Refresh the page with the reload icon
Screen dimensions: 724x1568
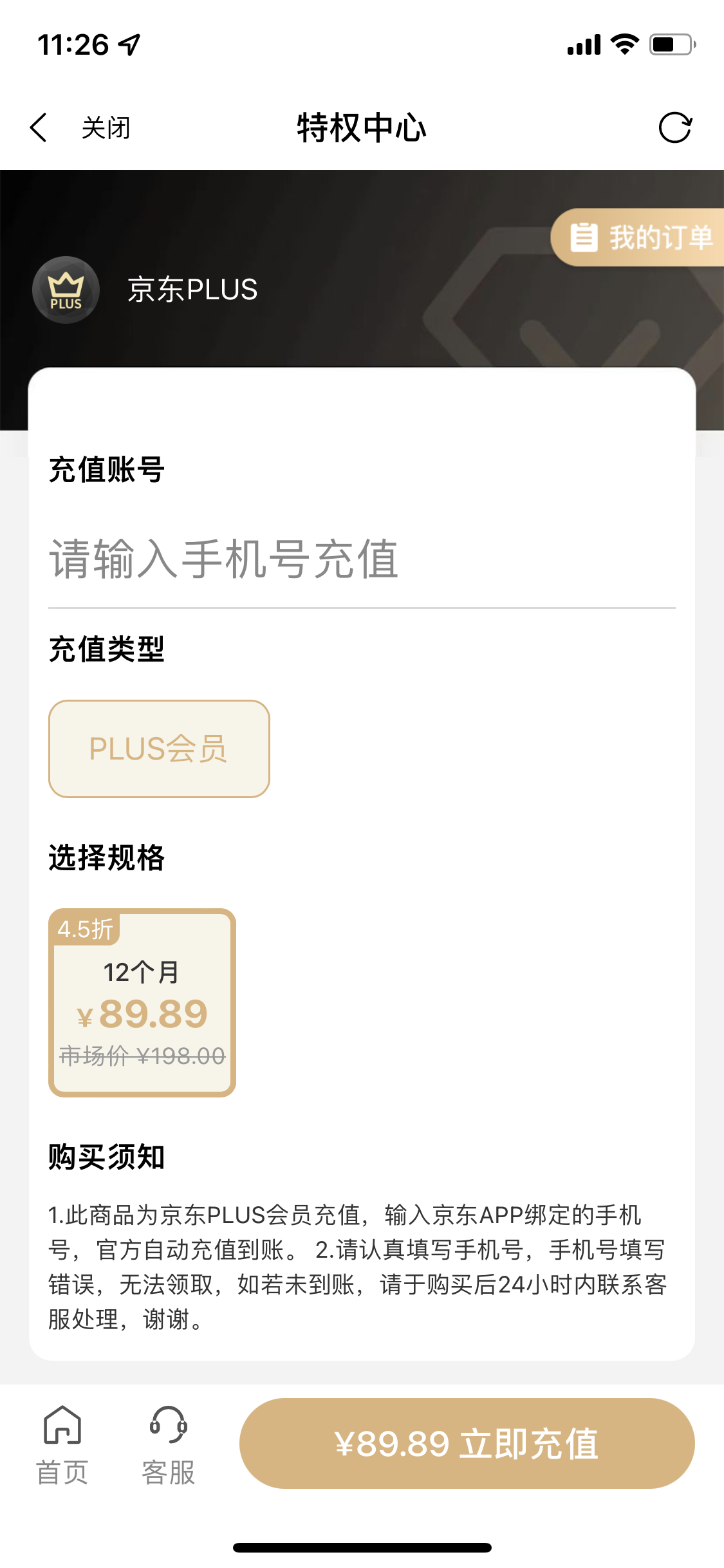tap(675, 127)
